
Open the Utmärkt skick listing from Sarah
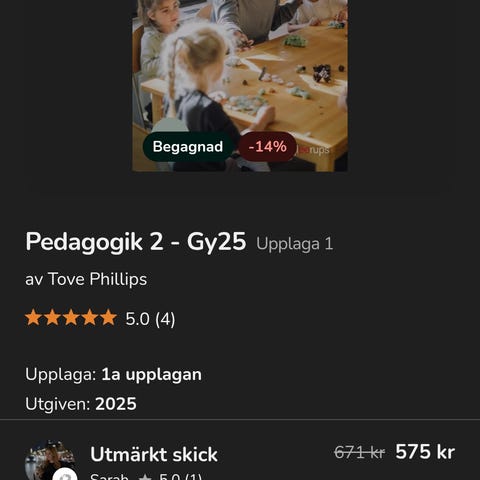[x=240, y=460]
